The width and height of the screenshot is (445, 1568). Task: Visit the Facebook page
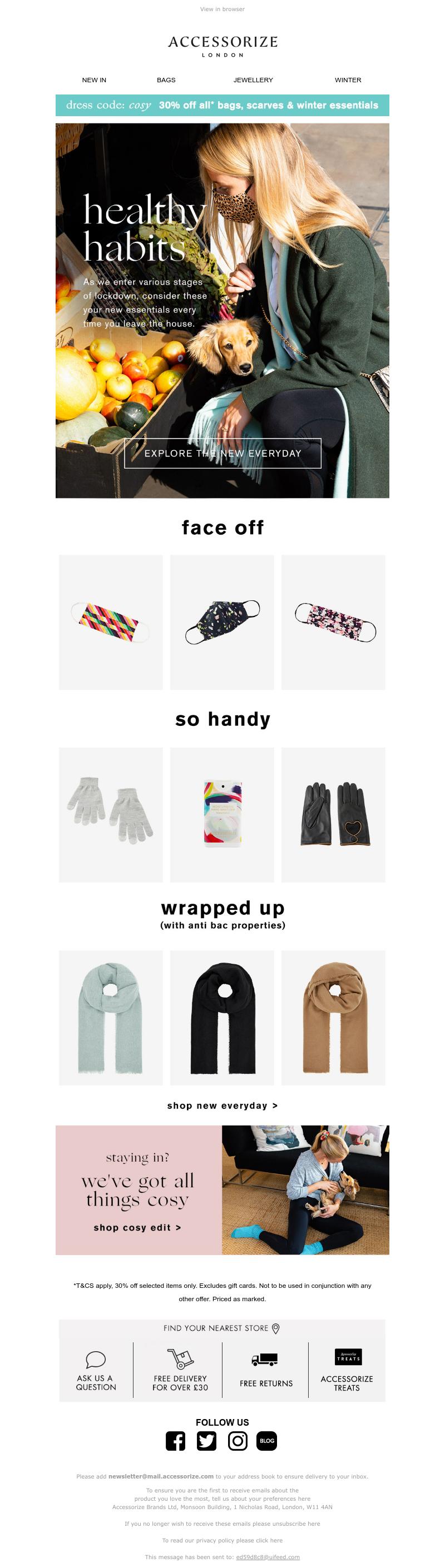point(175,1441)
